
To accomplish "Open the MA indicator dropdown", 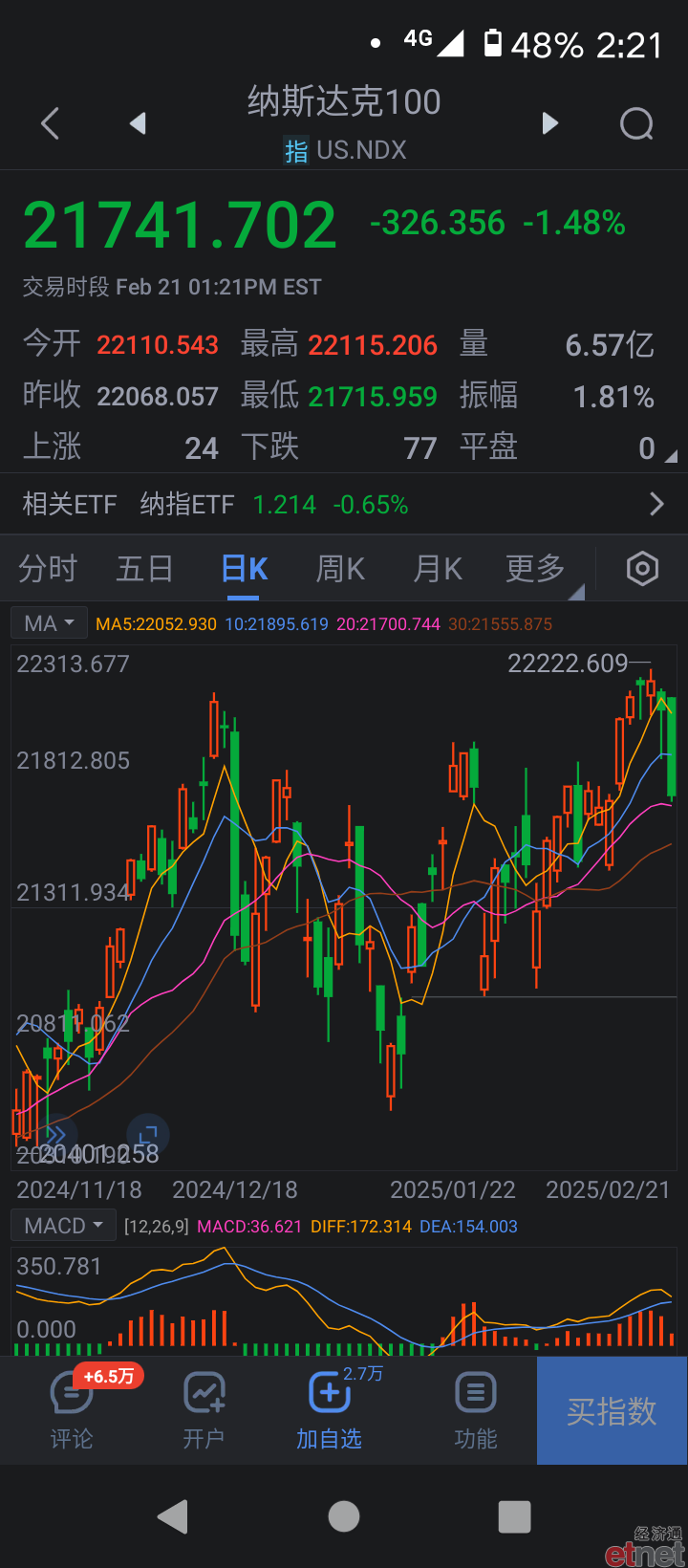I will (x=49, y=623).
